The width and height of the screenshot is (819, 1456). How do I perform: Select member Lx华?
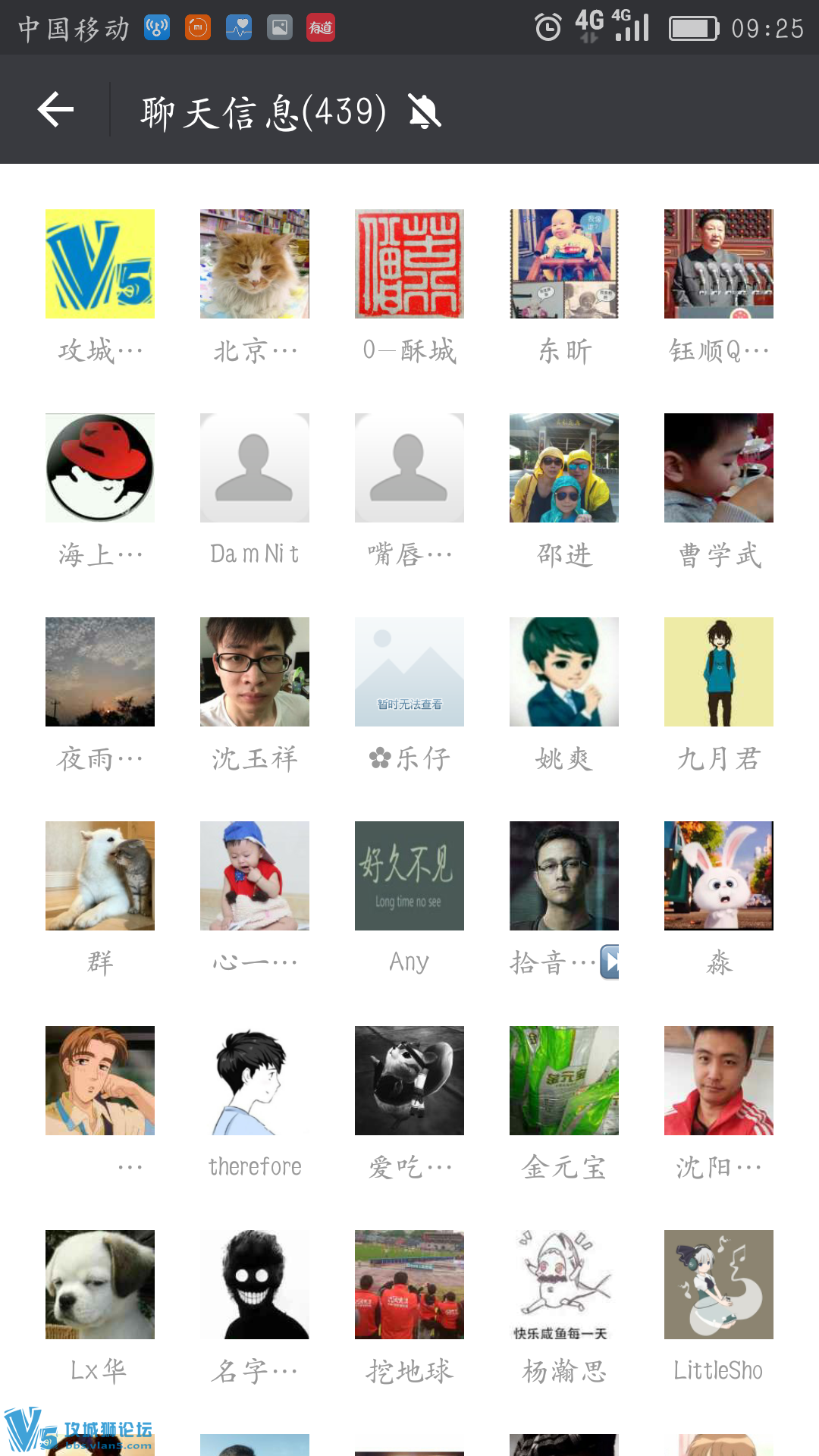pyautogui.click(x=99, y=1285)
